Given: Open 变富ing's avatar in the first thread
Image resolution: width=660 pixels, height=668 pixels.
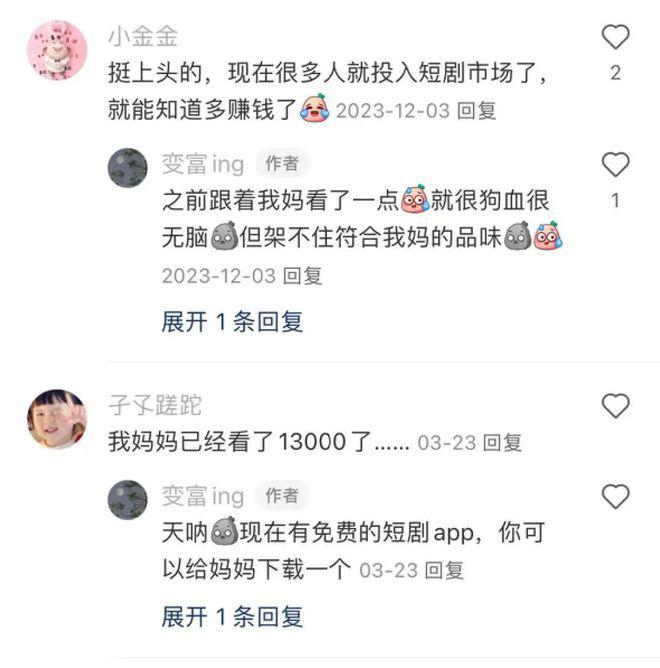Looking at the screenshot, I should coord(128,167).
